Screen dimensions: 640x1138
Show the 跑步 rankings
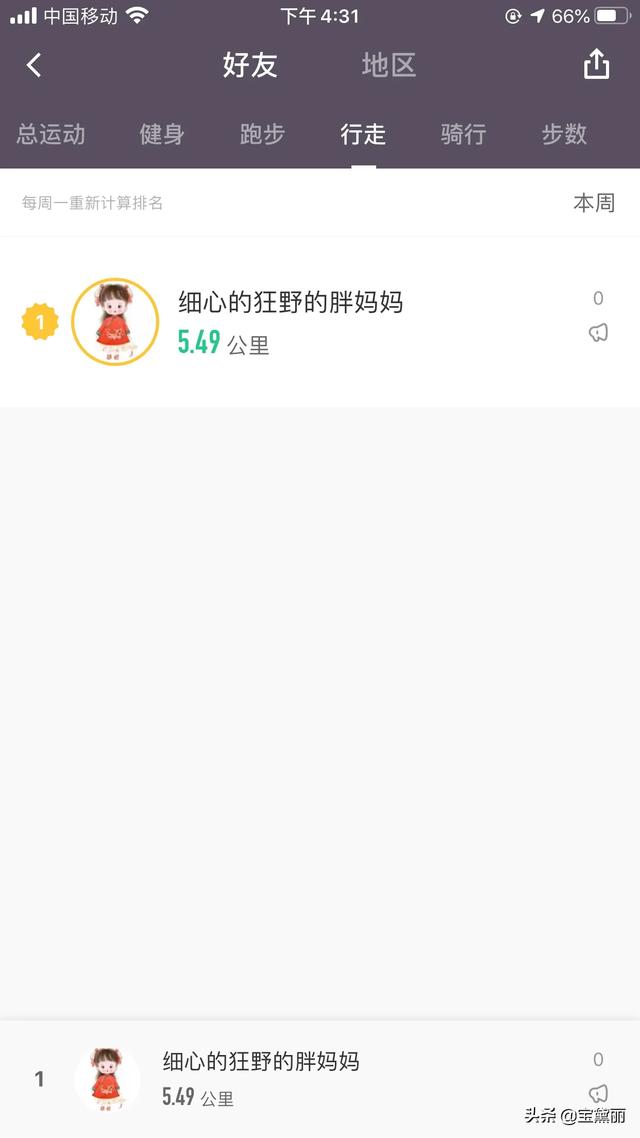tap(262, 134)
